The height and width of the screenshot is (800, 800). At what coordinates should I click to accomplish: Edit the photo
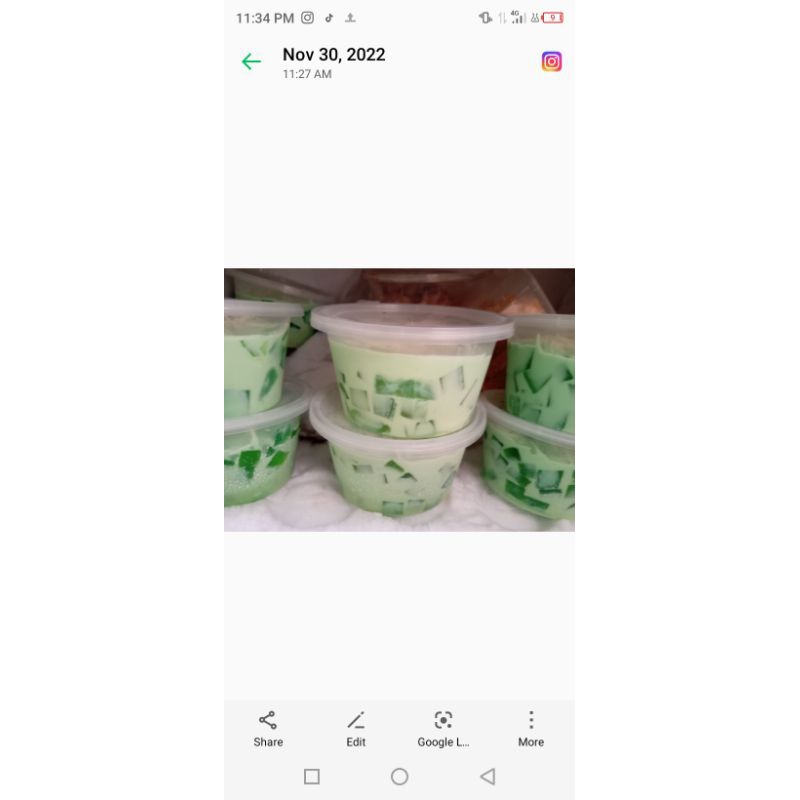[x=356, y=728]
